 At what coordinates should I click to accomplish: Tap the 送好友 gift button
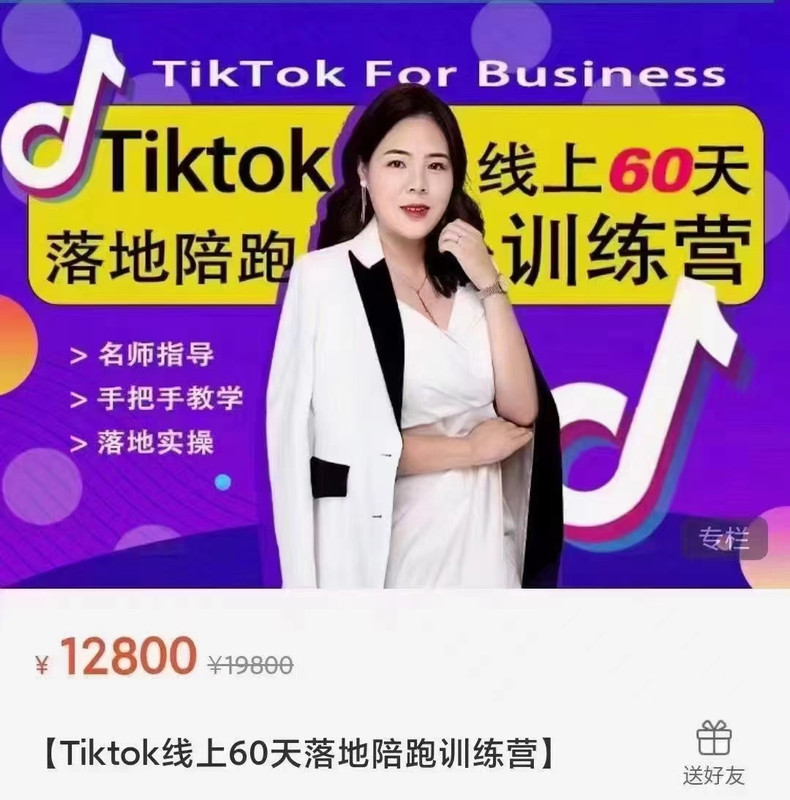(x=714, y=752)
